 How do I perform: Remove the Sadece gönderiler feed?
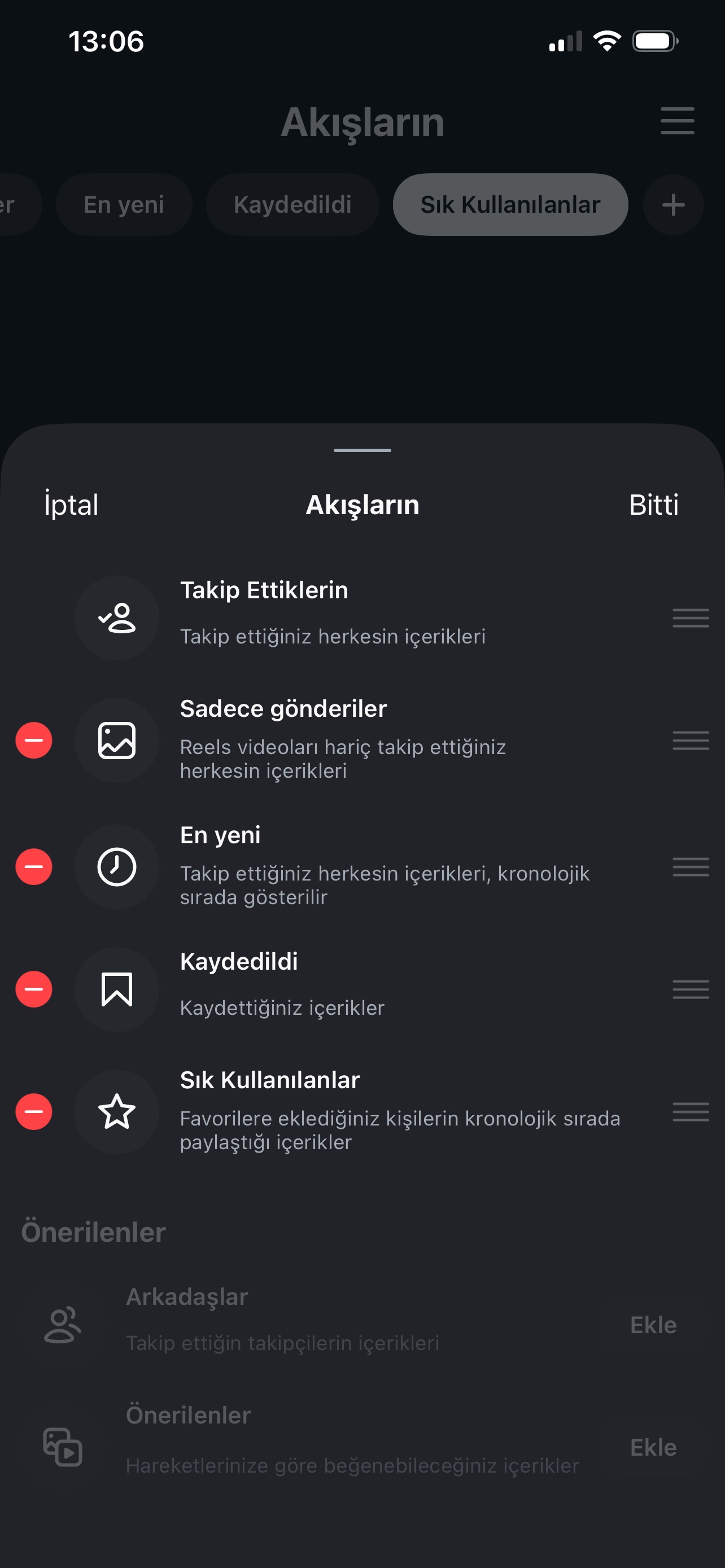click(x=33, y=740)
